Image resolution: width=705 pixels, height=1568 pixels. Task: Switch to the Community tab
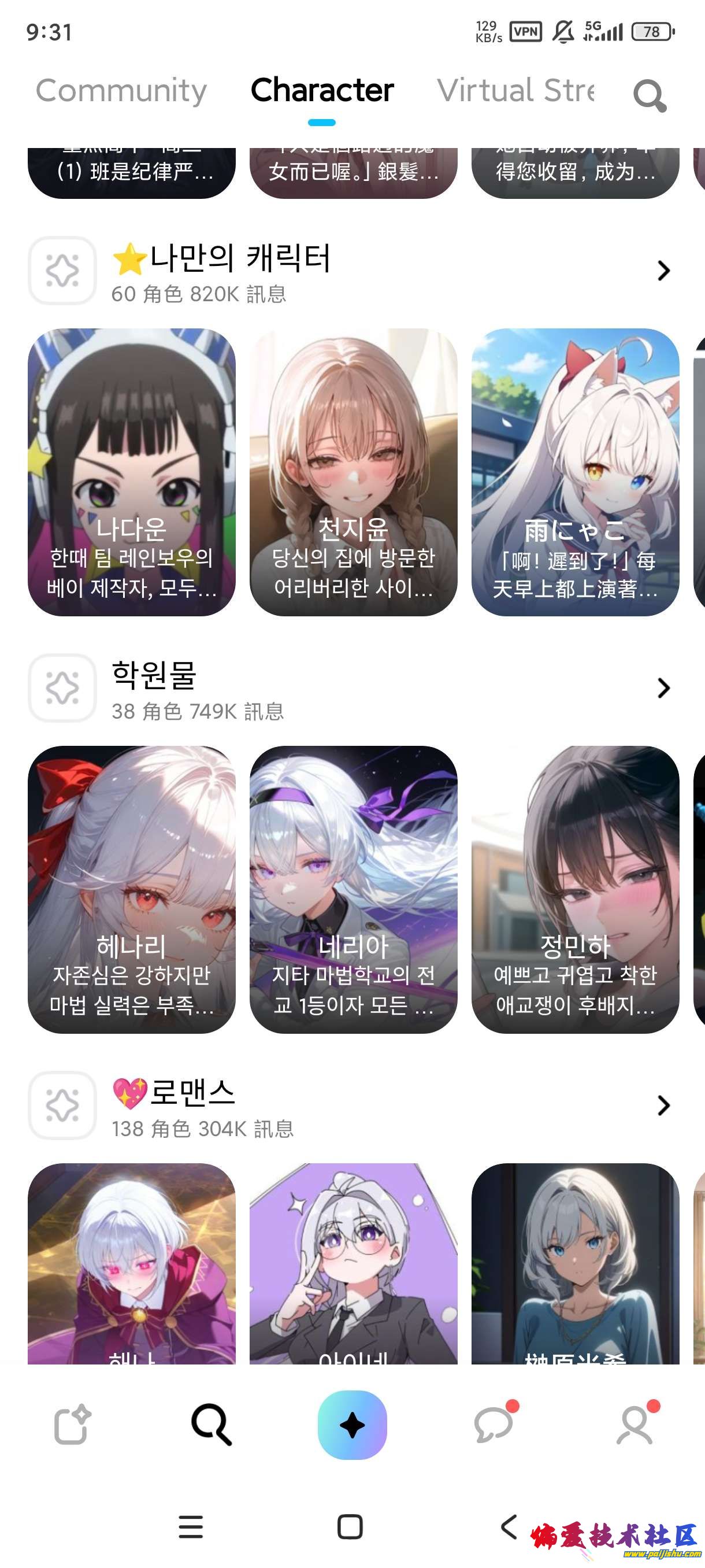121,91
